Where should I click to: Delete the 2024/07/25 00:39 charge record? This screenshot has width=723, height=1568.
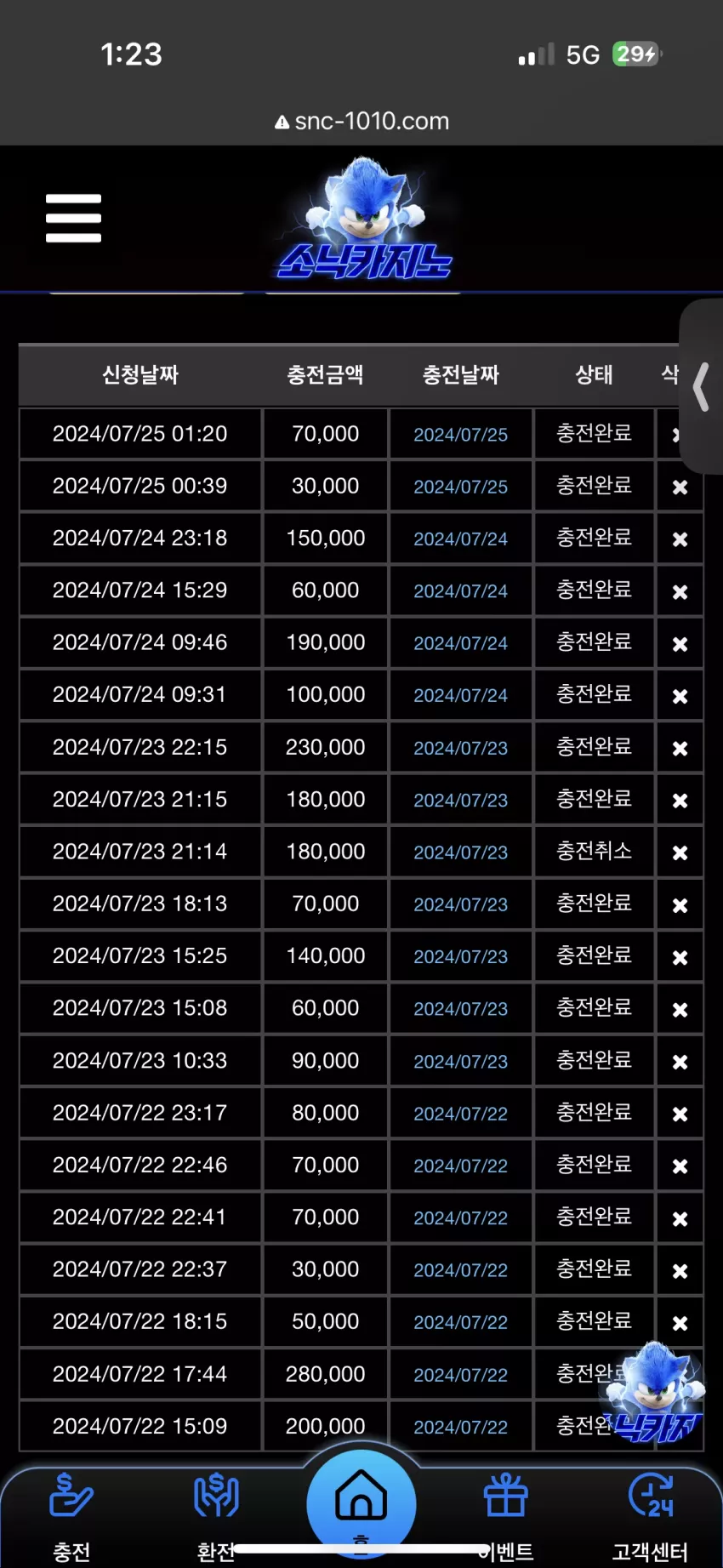pos(680,487)
